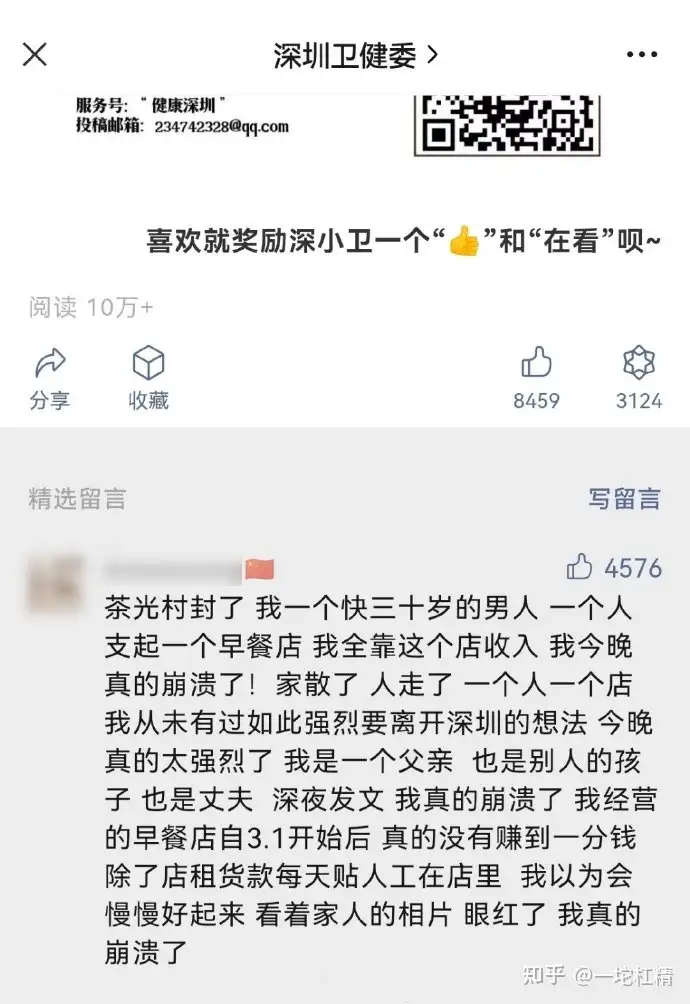Image resolution: width=690 pixels, height=1004 pixels.
Task: Open the three-dot overflow menu
Action: click(x=641, y=55)
